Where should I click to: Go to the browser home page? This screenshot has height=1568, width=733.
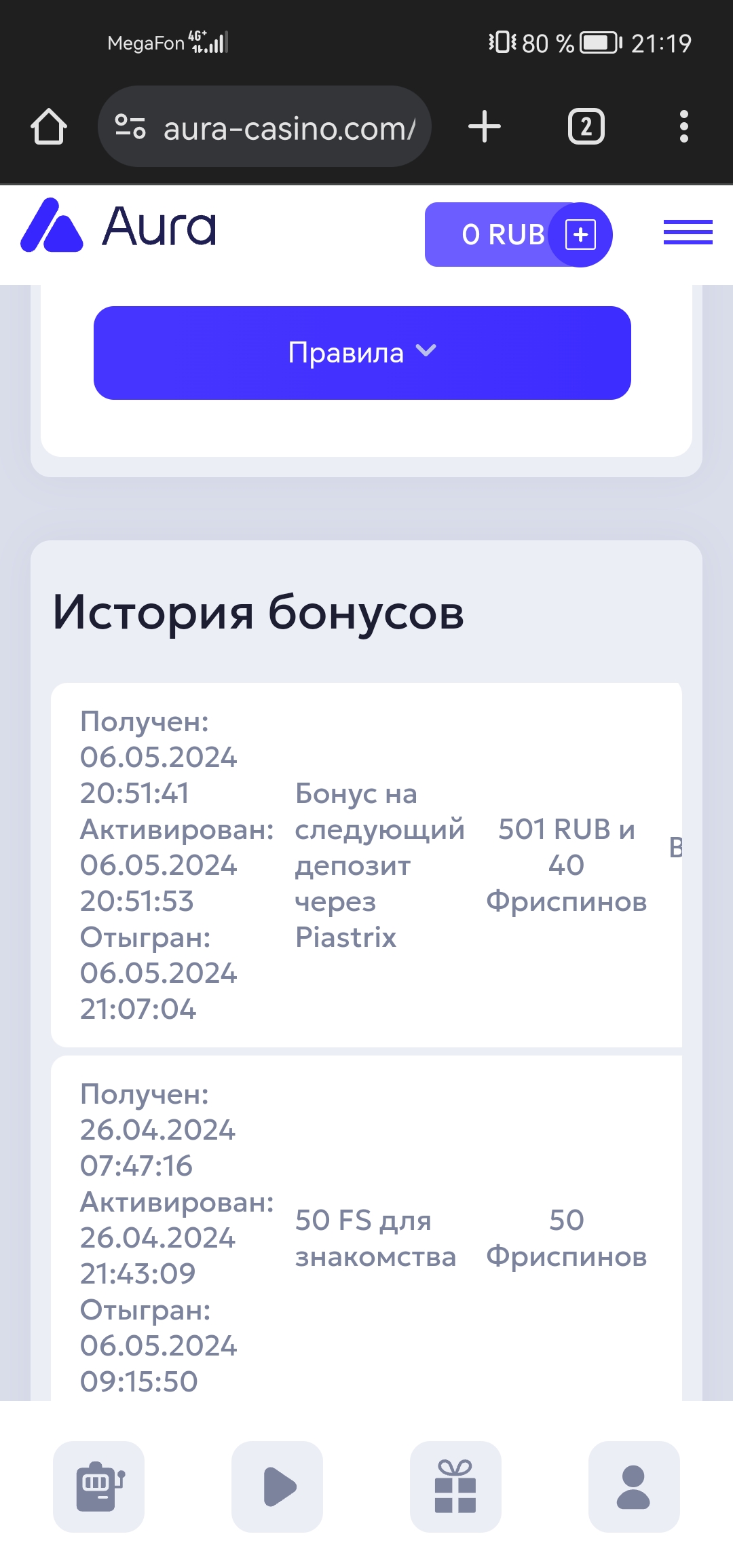tap(49, 127)
